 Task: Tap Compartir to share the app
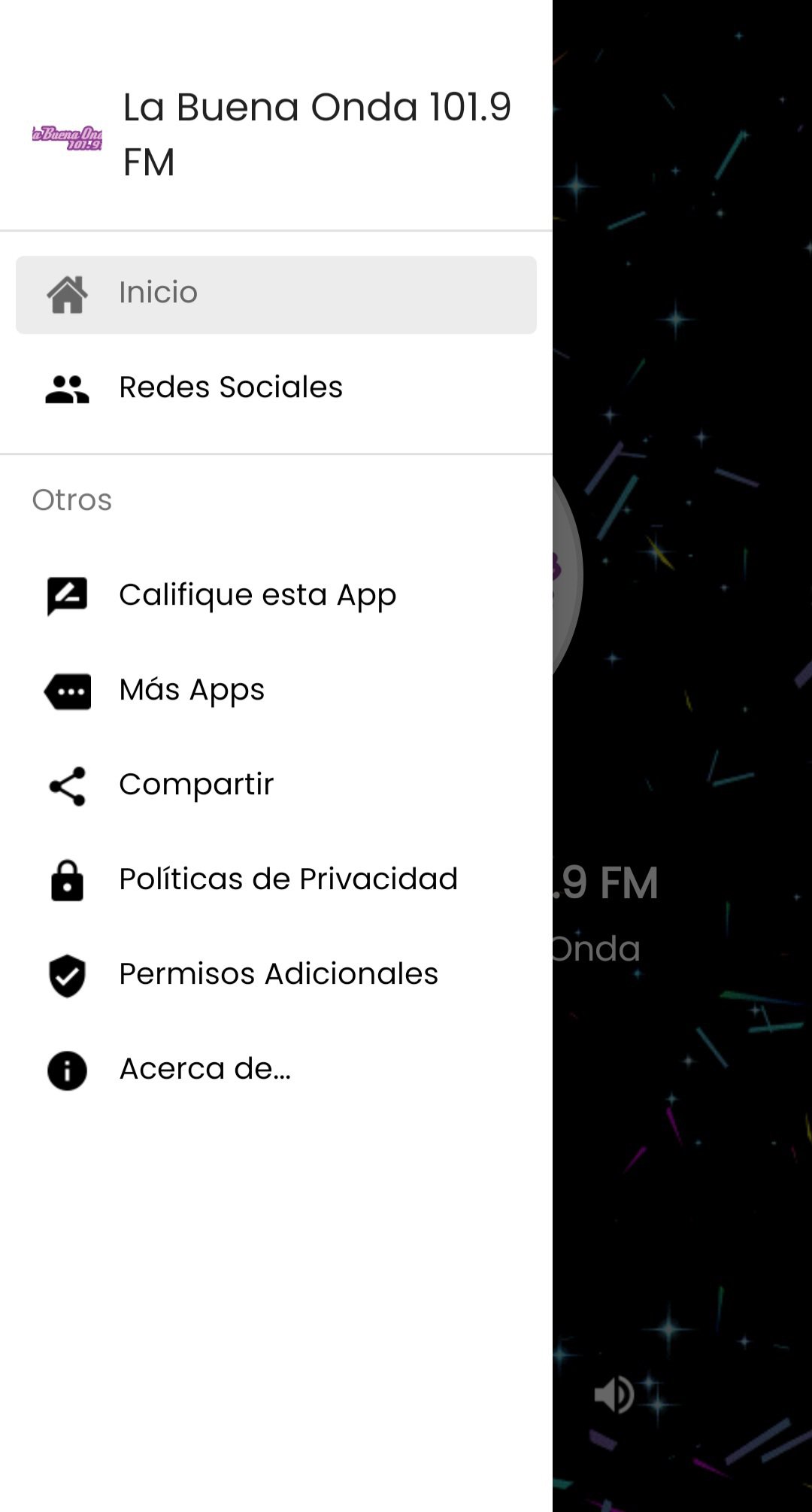(x=195, y=785)
